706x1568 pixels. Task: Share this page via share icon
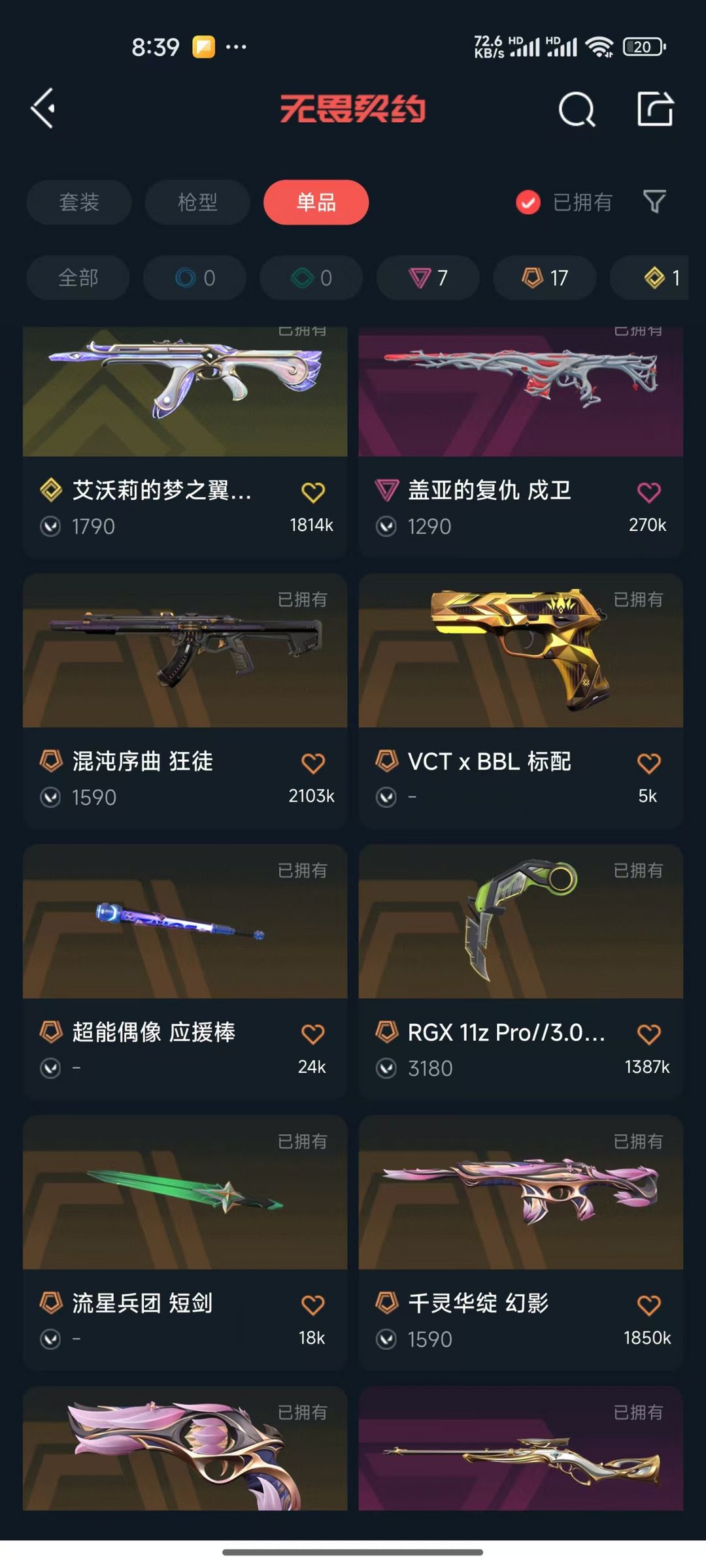[x=655, y=108]
